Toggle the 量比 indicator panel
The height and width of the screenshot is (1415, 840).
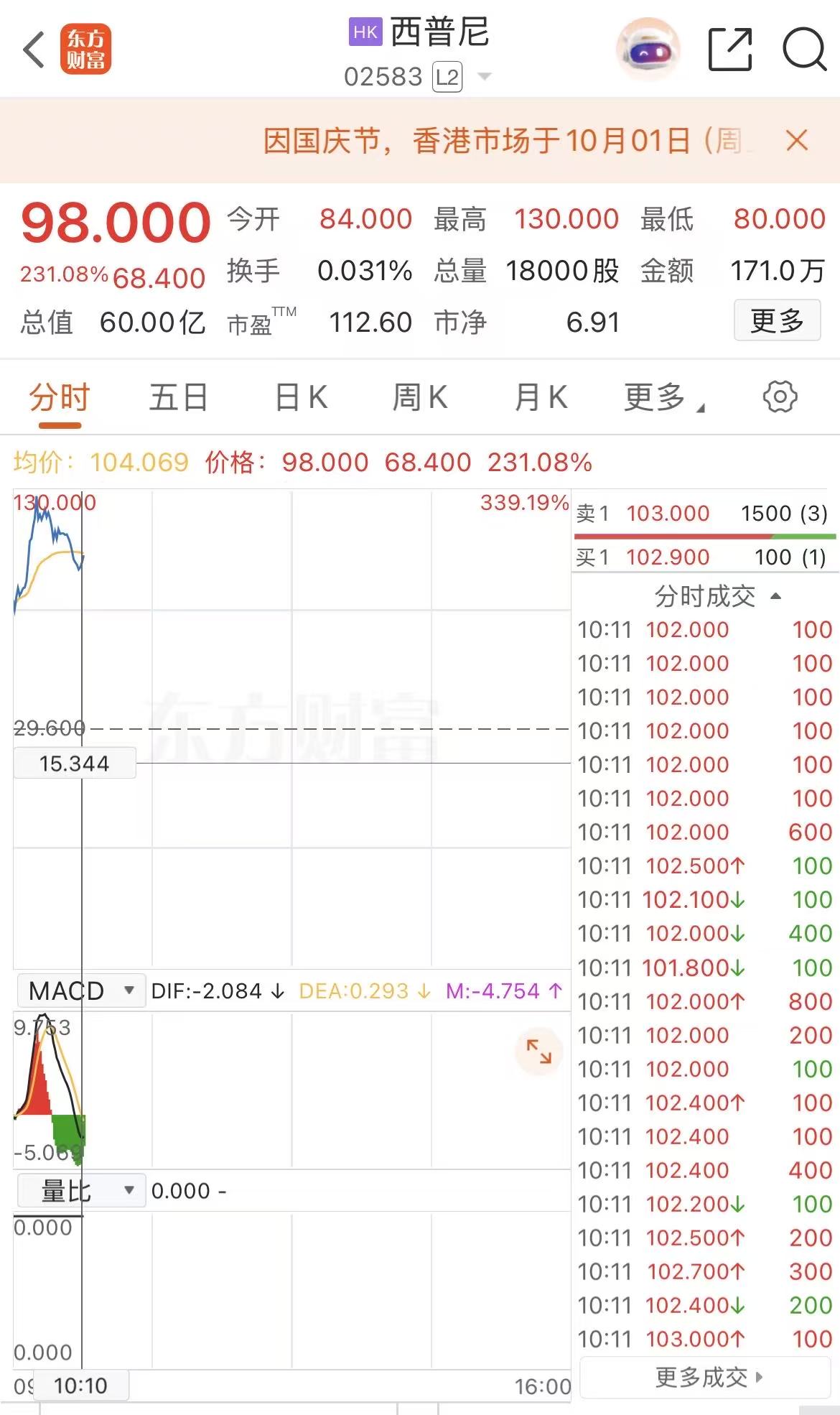(x=81, y=1189)
